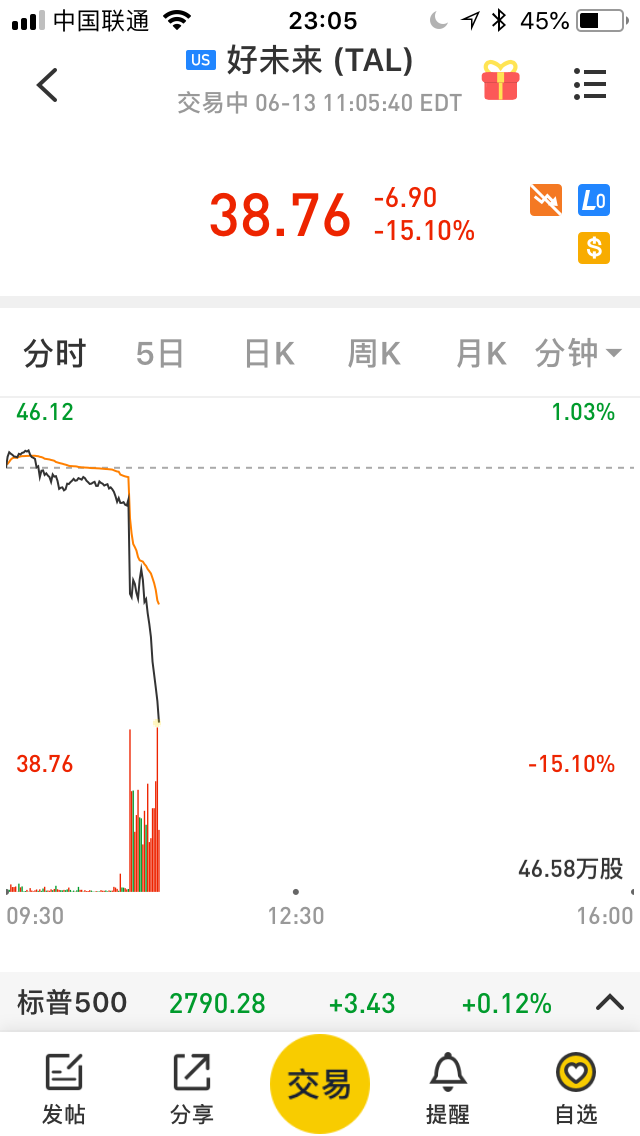This screenshot has height=1136, width=640.
Task: Share this stock via 分享
Action: coord(192,1088)
